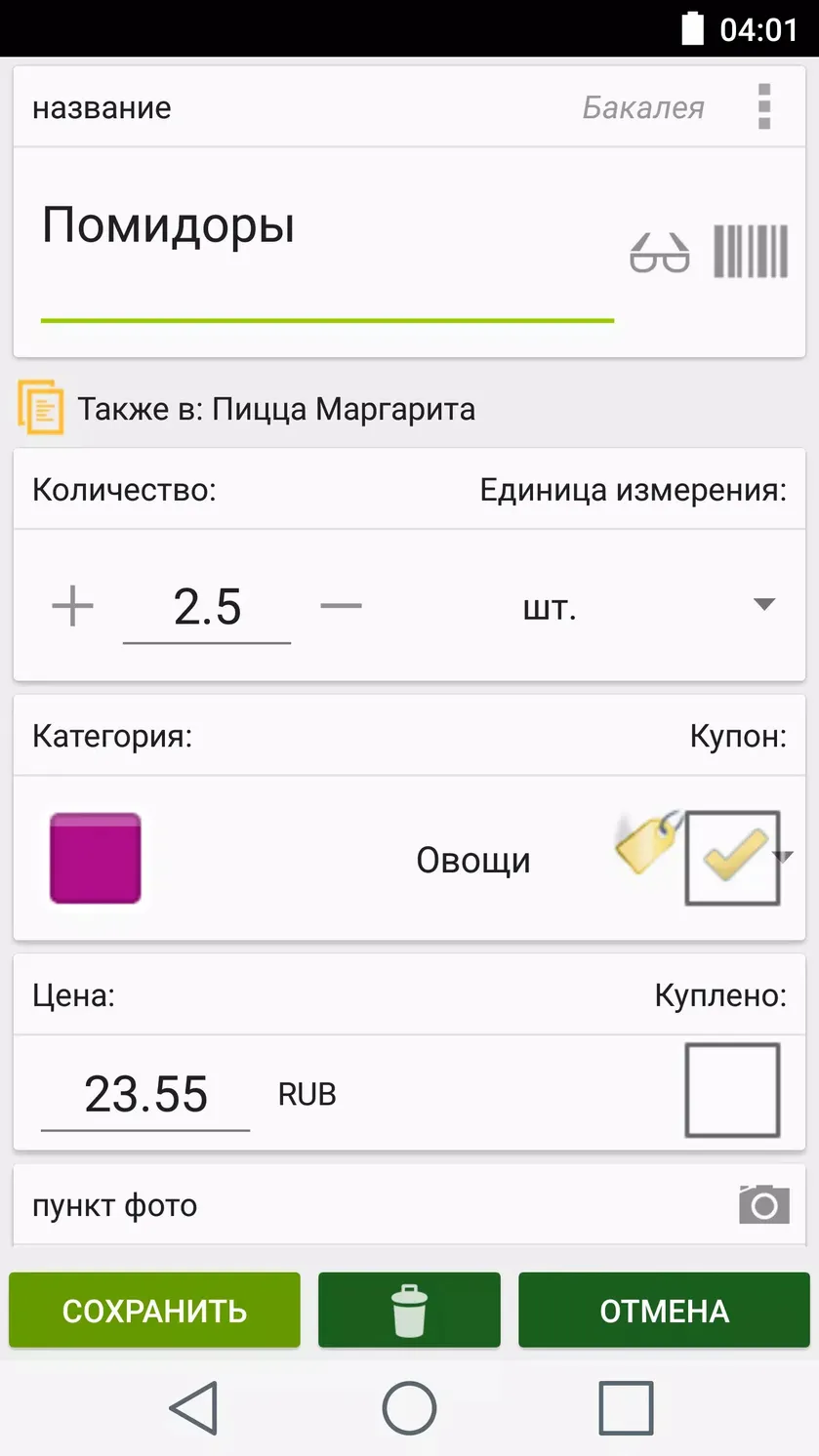Cancel editing with ОТМЕНА

click(x=664, y=1311)
